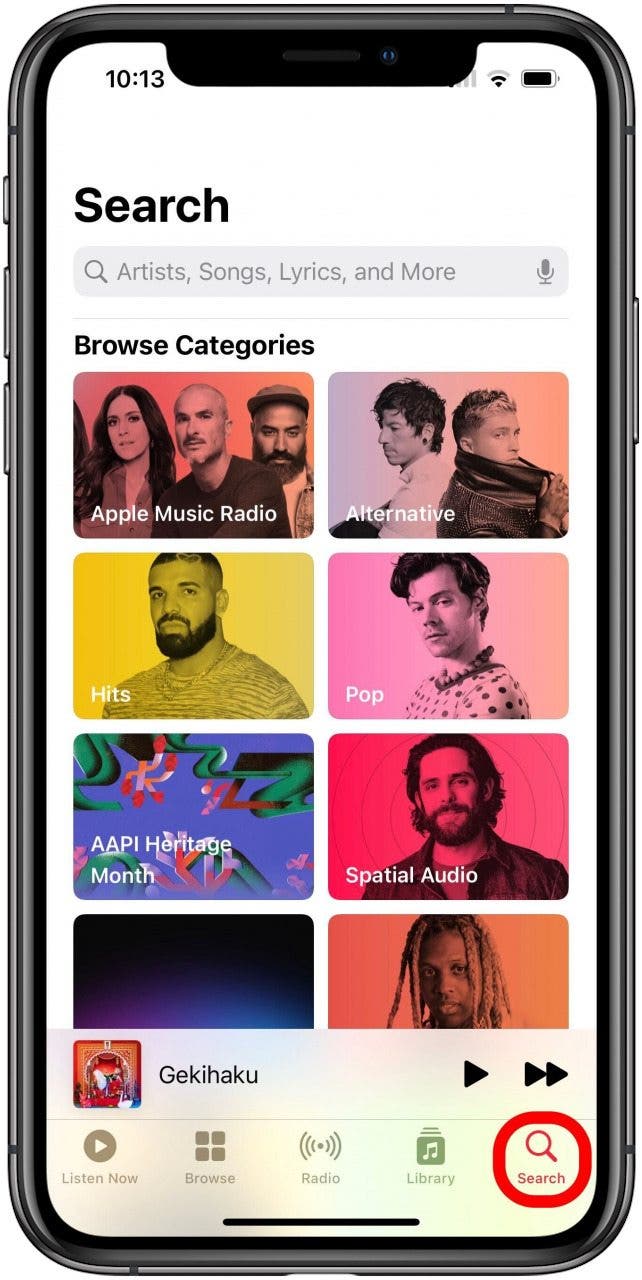Viewport: 642px width, 1280px height.
Task: Tap the Artists, Songs, Lyrics search field
Action: 300,272
